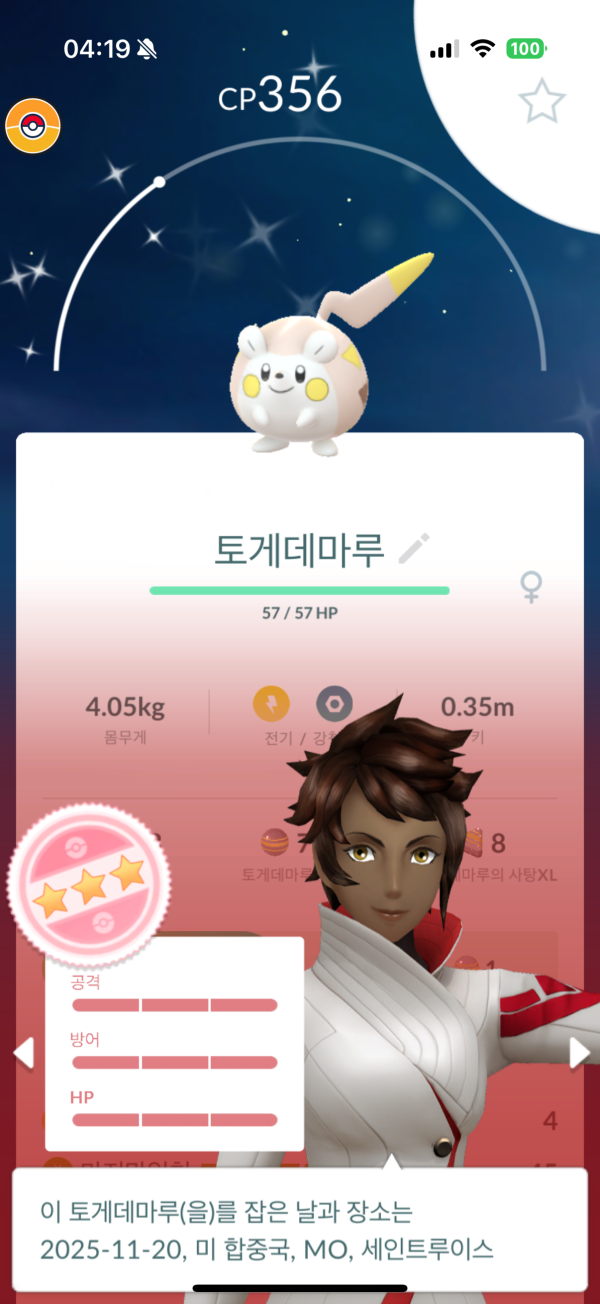Go to the next Pokémon with the right arrow
Image resolution: width=600 pixels, height=1304 pixels.
pos(579,1052)
